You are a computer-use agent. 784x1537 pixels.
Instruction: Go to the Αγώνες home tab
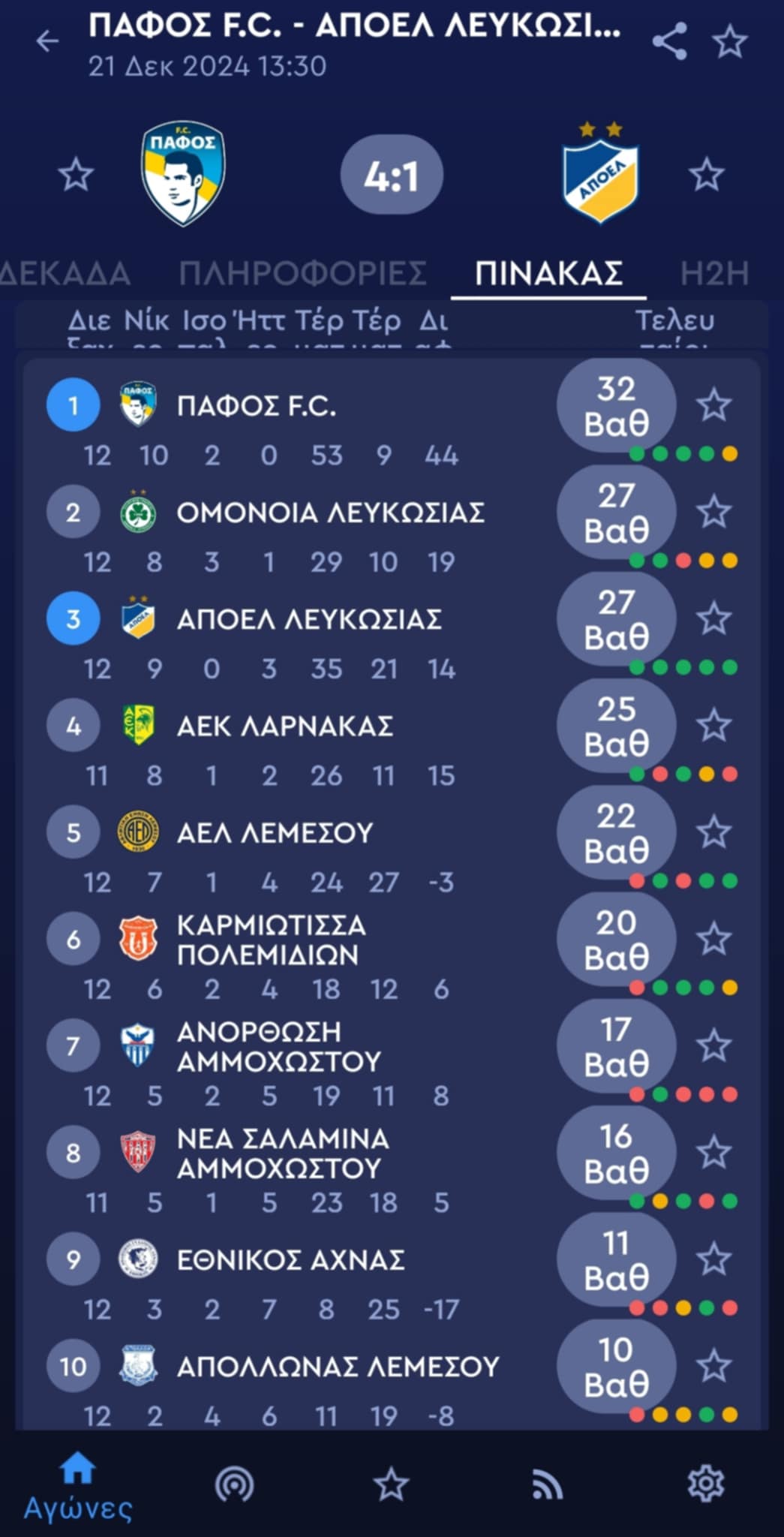pyautogui.click(x=78, y=1486)
